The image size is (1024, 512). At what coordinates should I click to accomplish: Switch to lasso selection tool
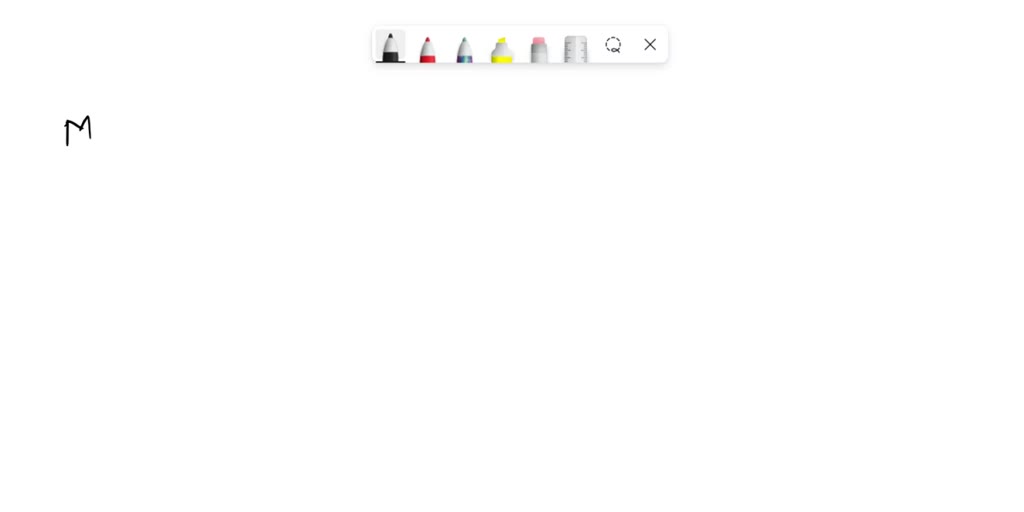pyautogui.click(x=613, y=45)
